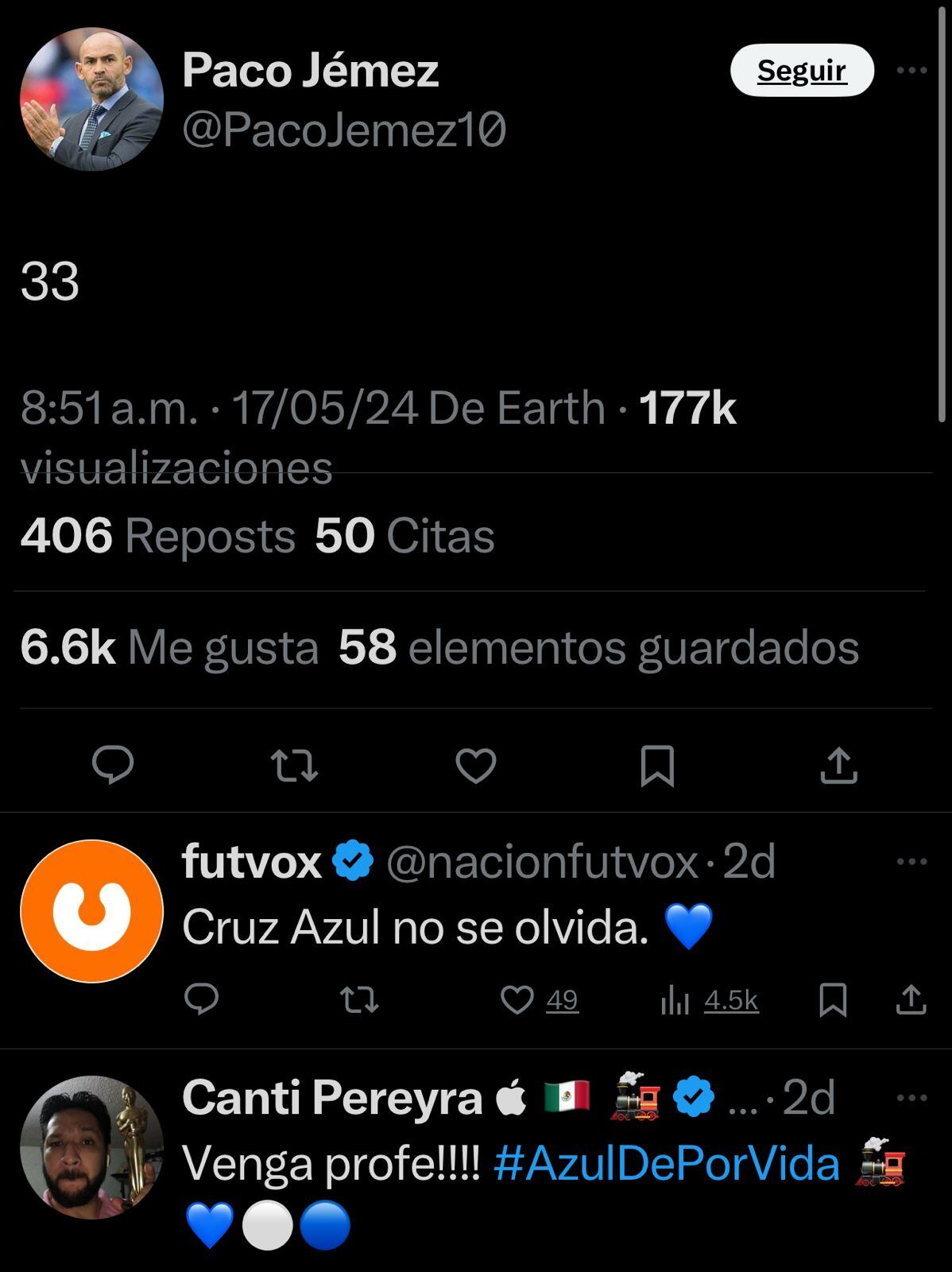Repost Paco Jémez's main post
Viewport: 952px width, 1272px height.
pos(294,766)
